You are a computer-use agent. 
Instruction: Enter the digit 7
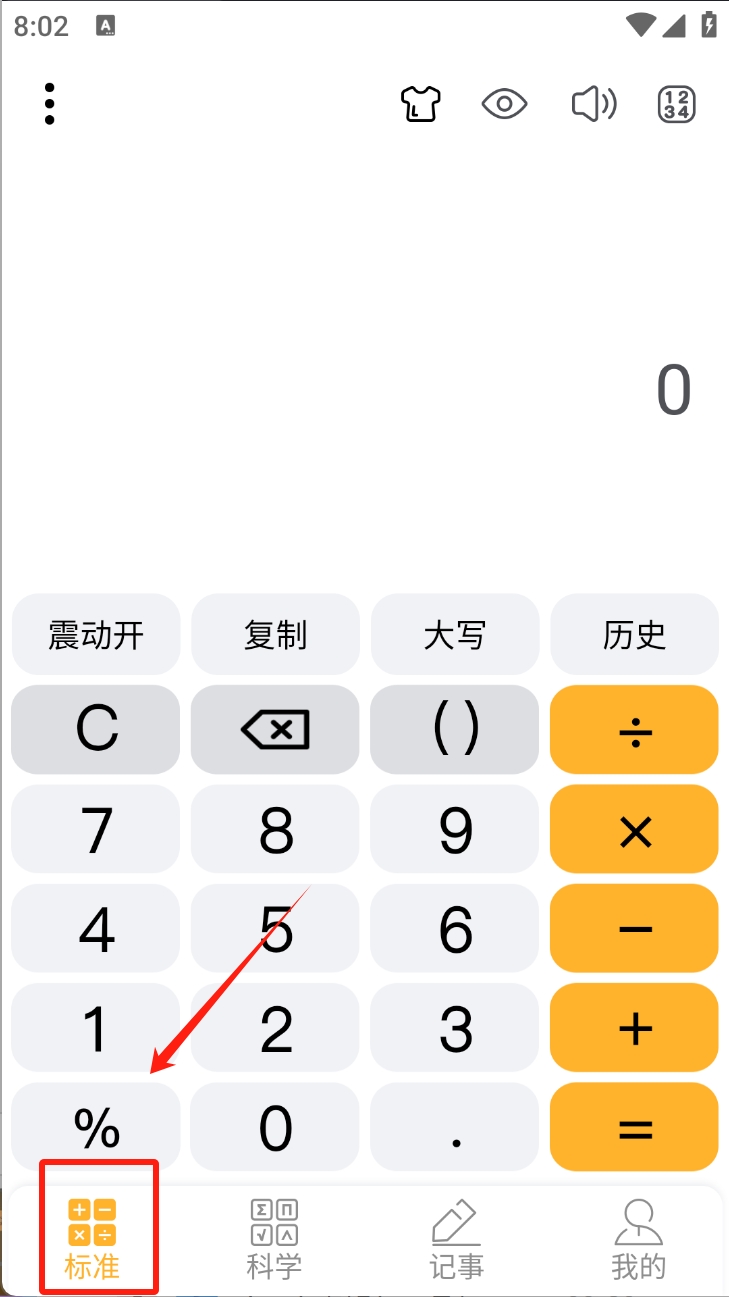[96, 829]
